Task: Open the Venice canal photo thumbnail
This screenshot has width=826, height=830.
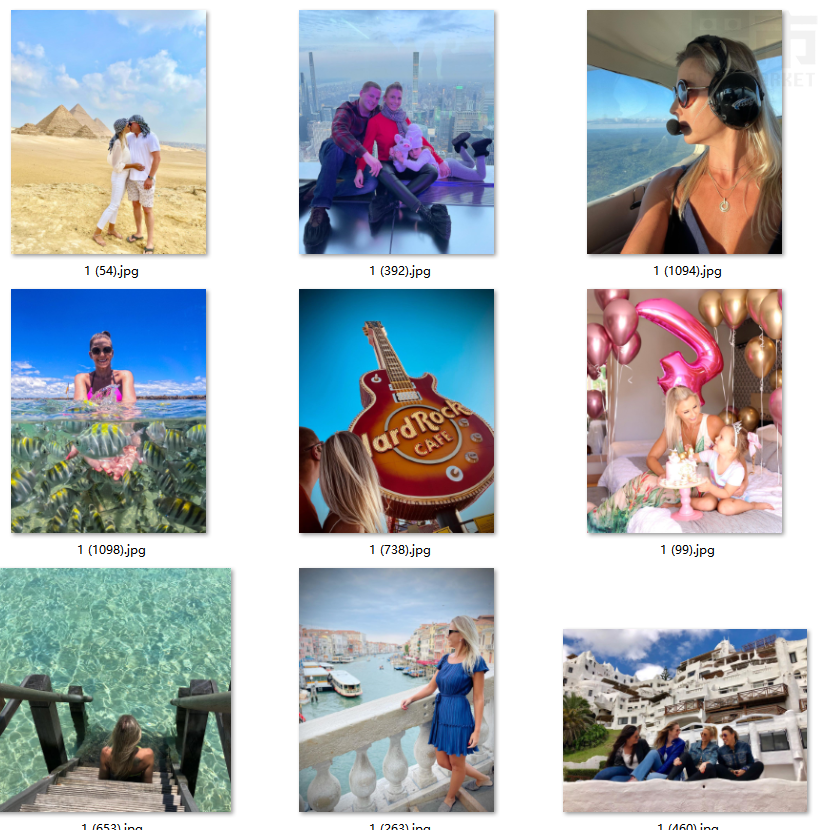Action: pos(397,690)
